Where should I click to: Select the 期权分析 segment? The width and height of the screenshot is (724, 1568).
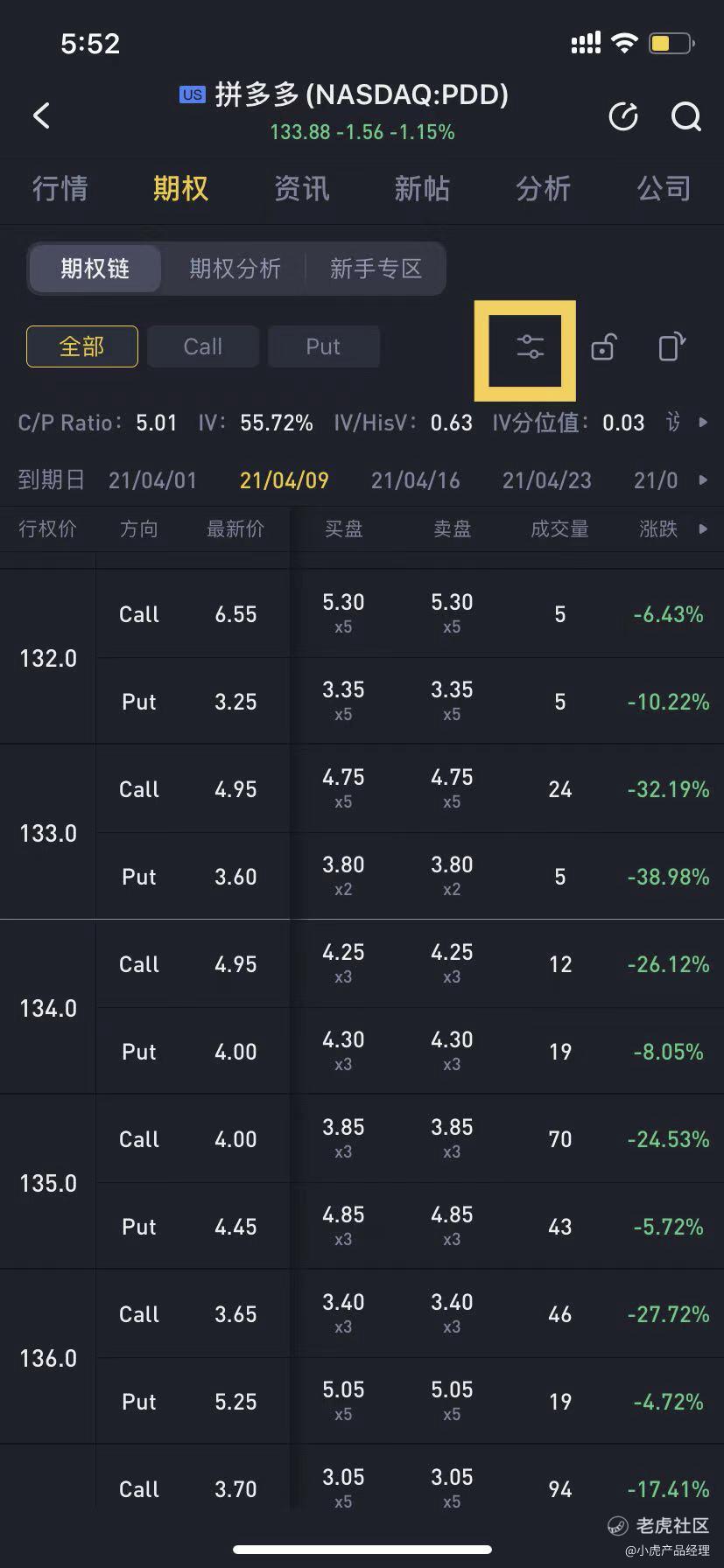[x=235, y=268]
